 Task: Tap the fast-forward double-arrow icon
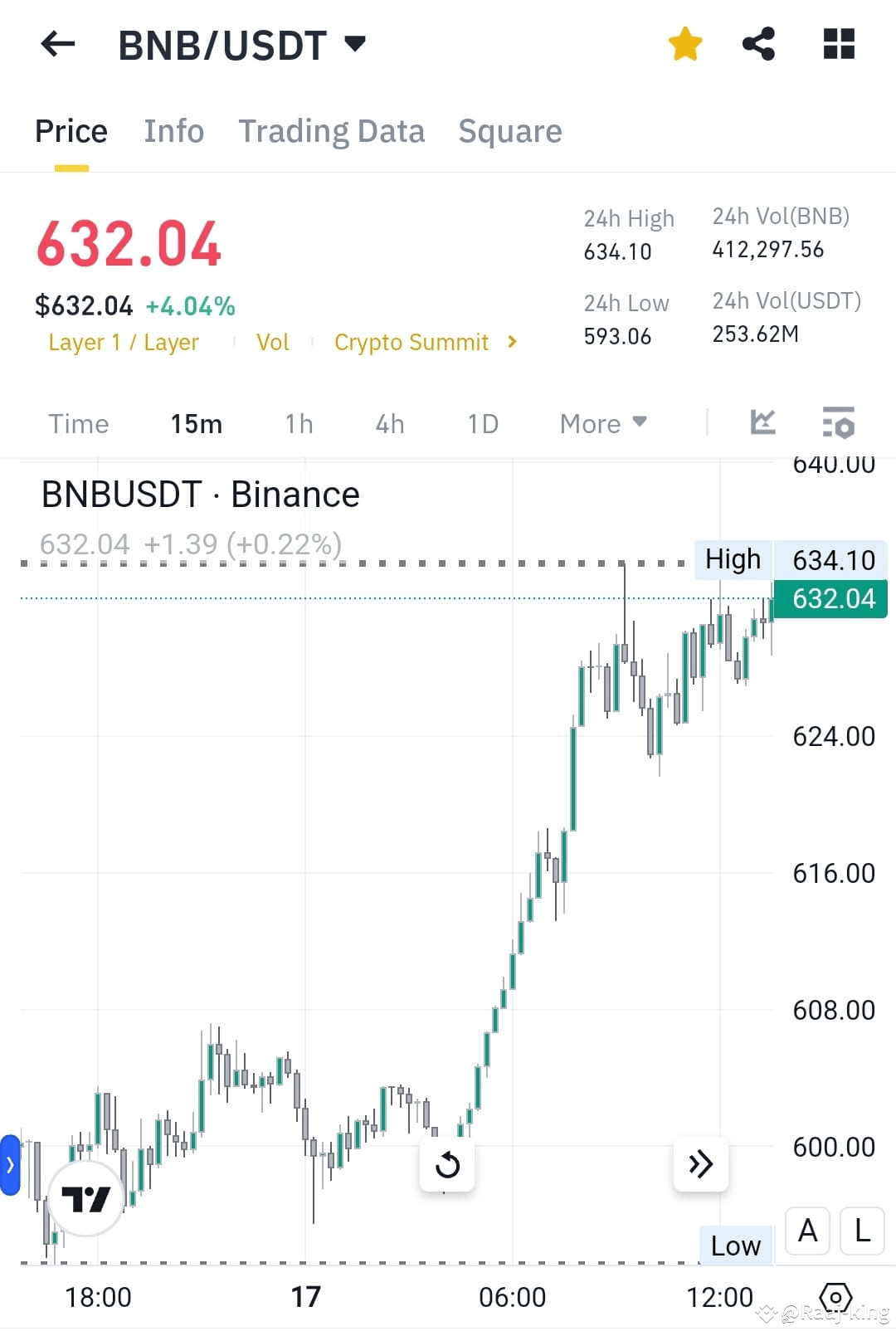[700, 1165]
